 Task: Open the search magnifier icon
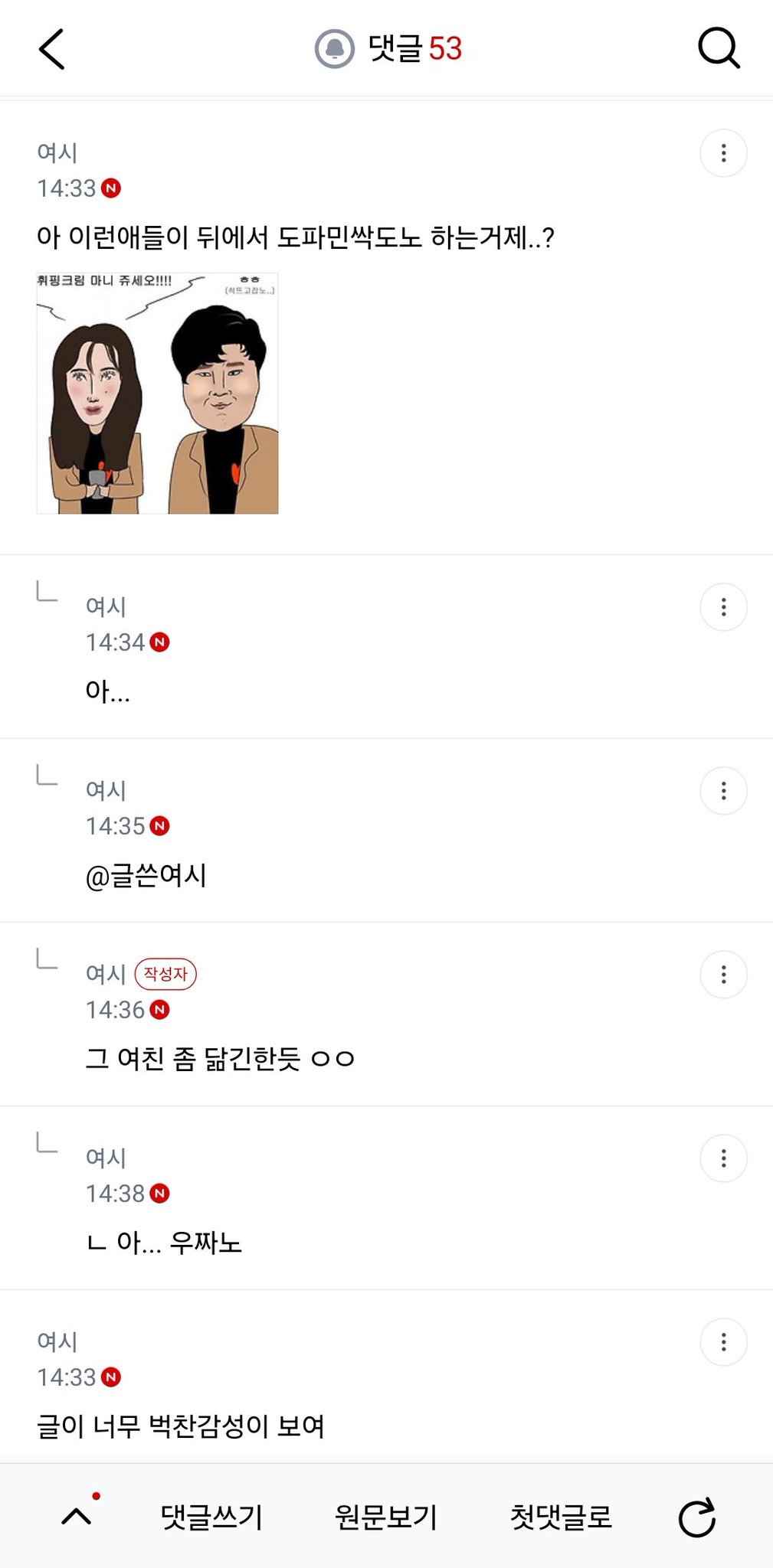(x=719, y=49)
